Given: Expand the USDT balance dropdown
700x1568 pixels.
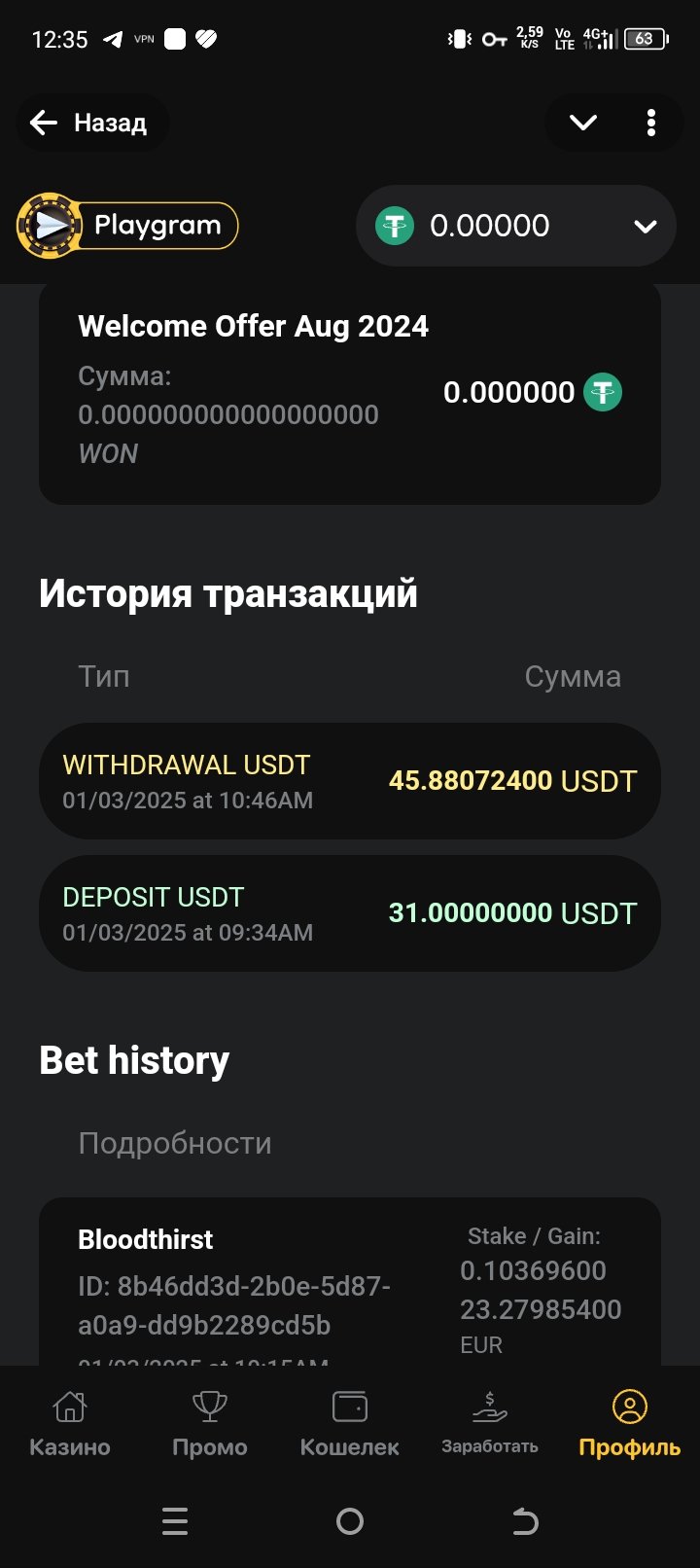Looking at the screenshot, I should (516, 226).
